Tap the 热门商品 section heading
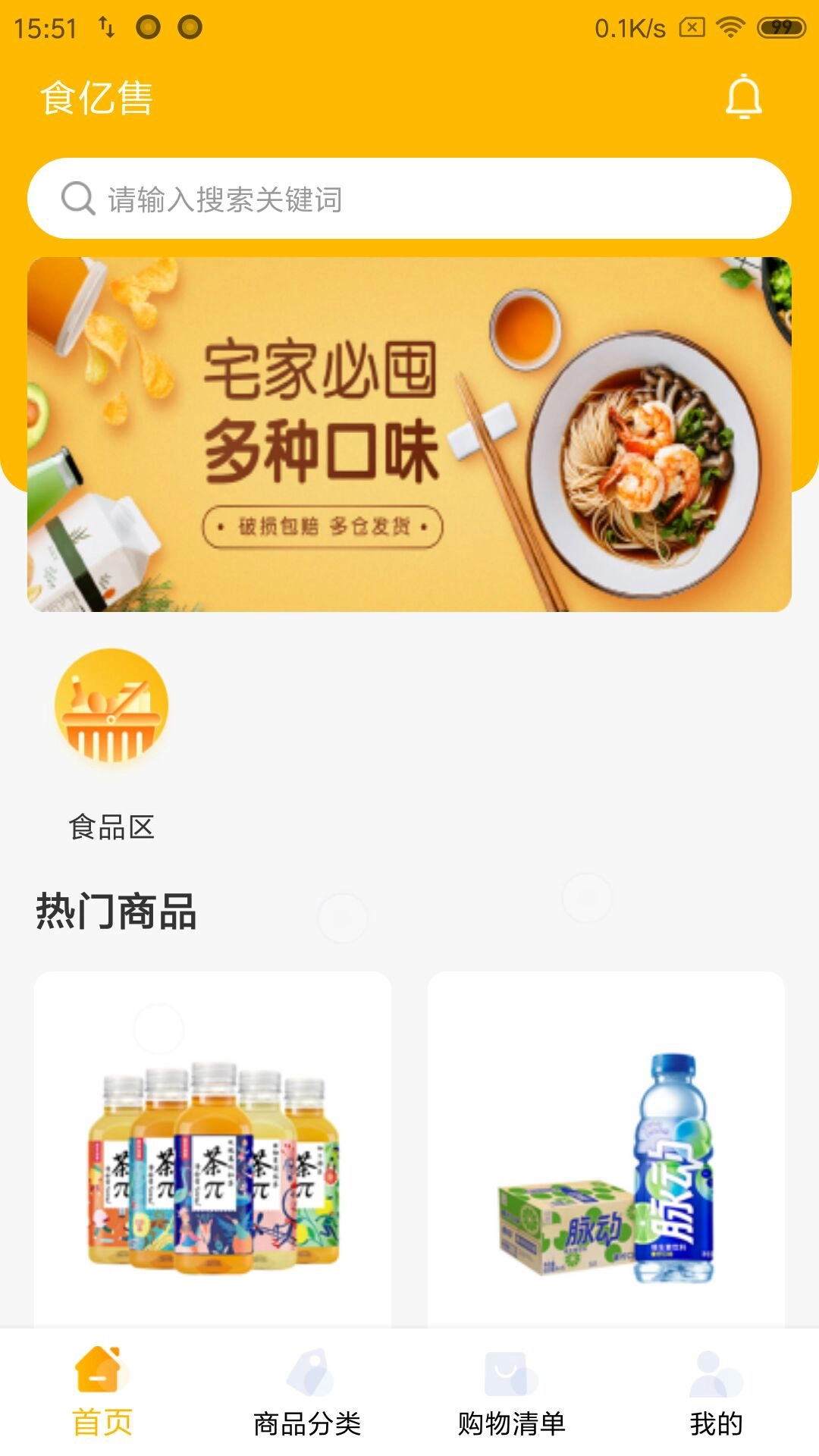The image size is (819, 1456). pyautogui.click(x=115, y=914)
